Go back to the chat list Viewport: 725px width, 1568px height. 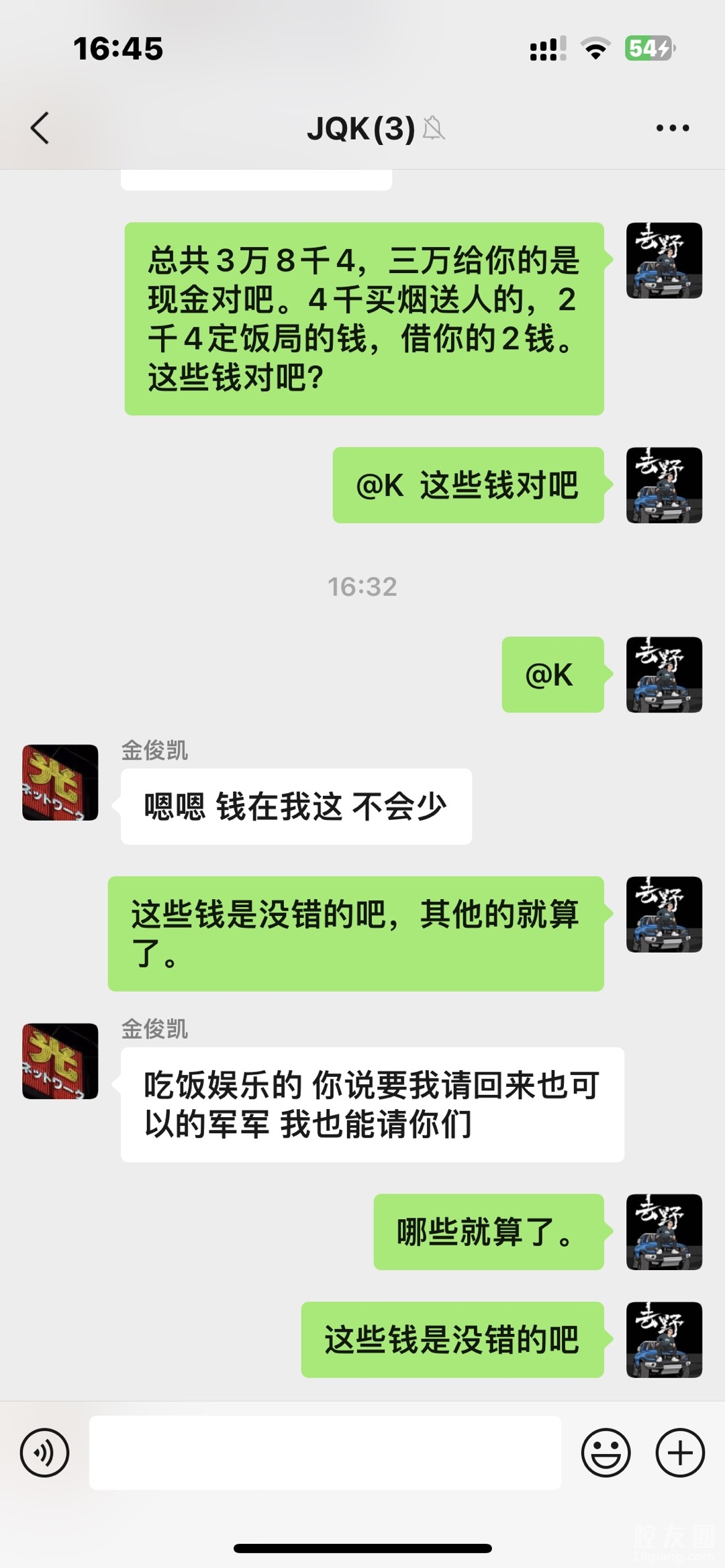pos(40,127)
